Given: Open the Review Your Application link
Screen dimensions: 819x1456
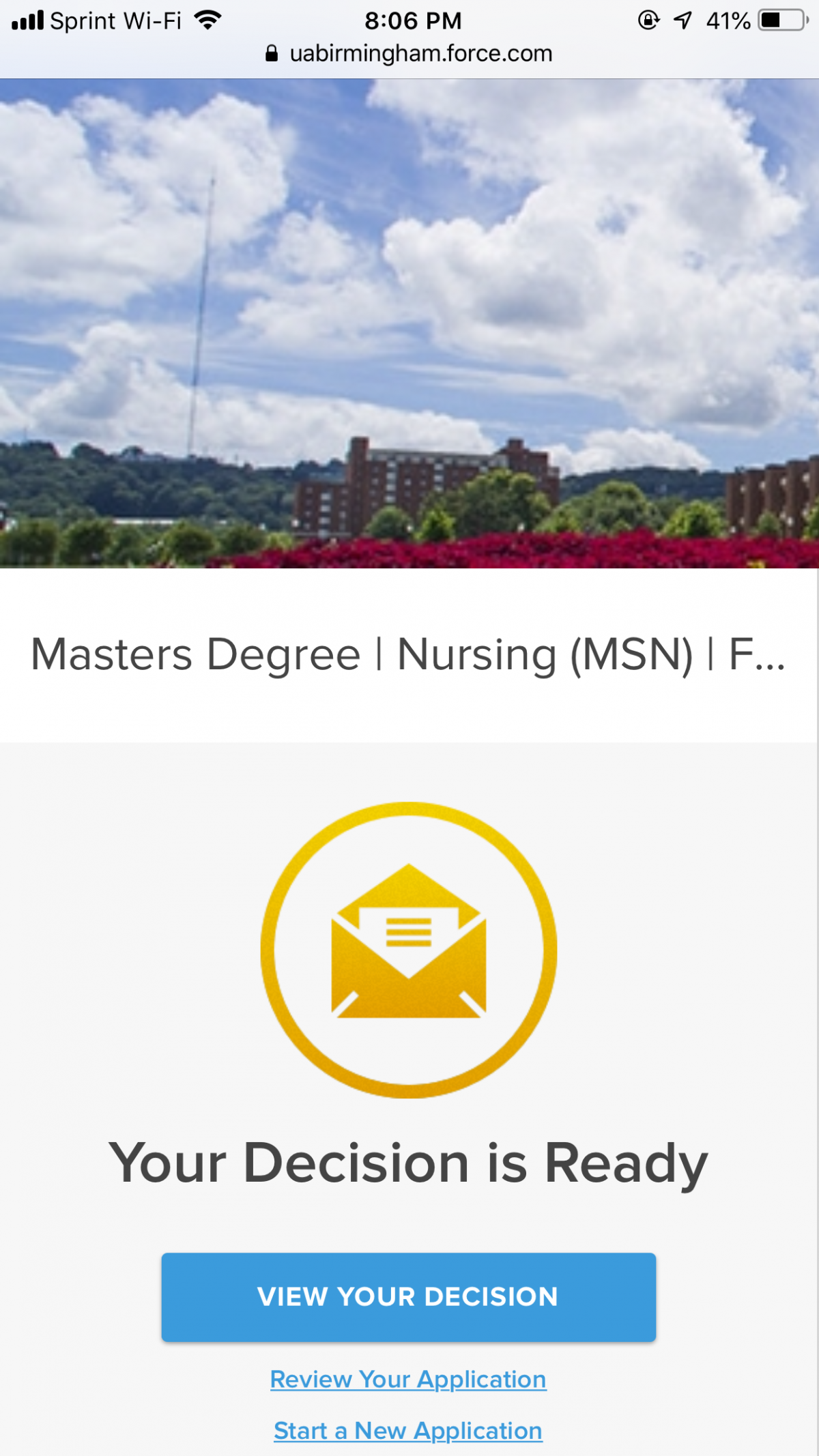Looking at the screenshot, I should tap(408, 1380).
